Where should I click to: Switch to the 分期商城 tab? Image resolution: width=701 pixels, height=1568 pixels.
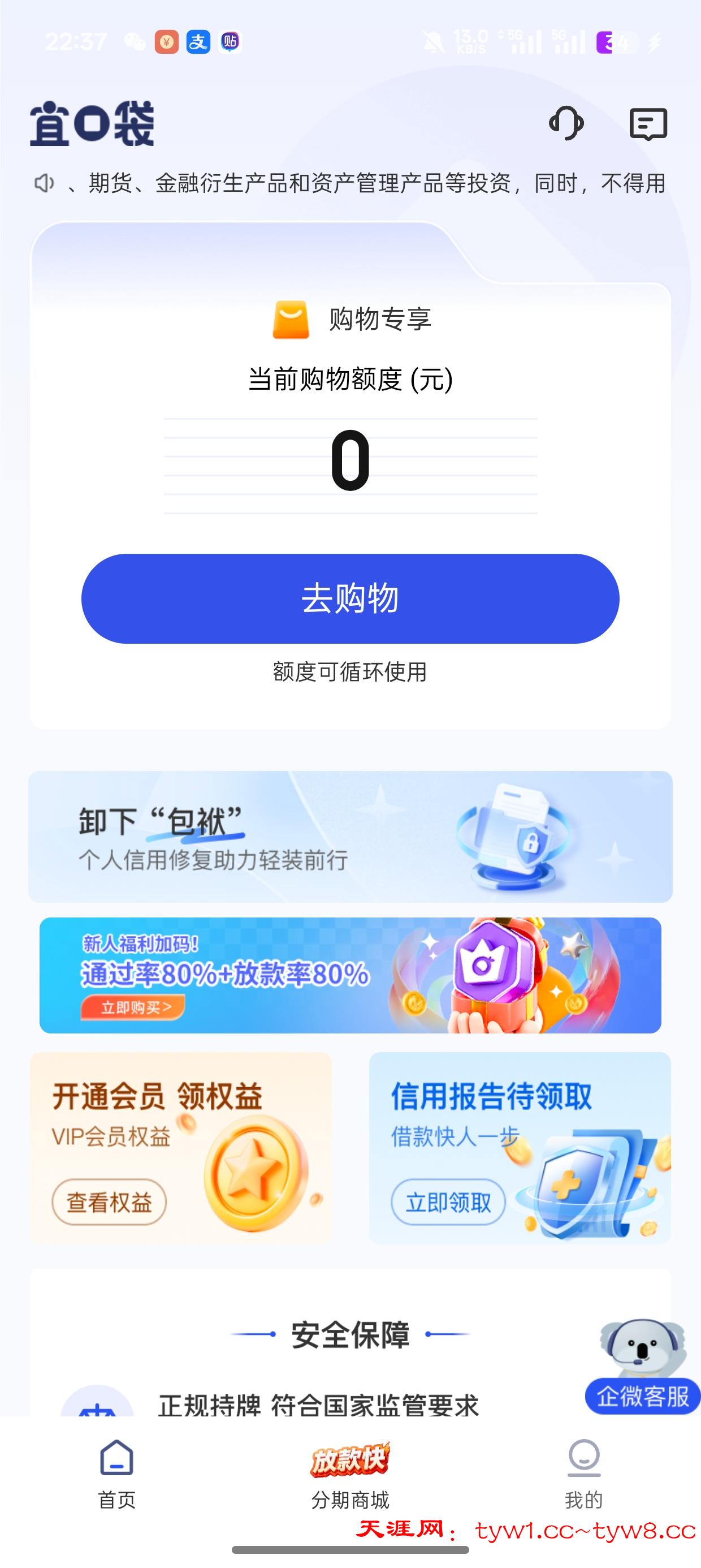(x=350, y=1474)
